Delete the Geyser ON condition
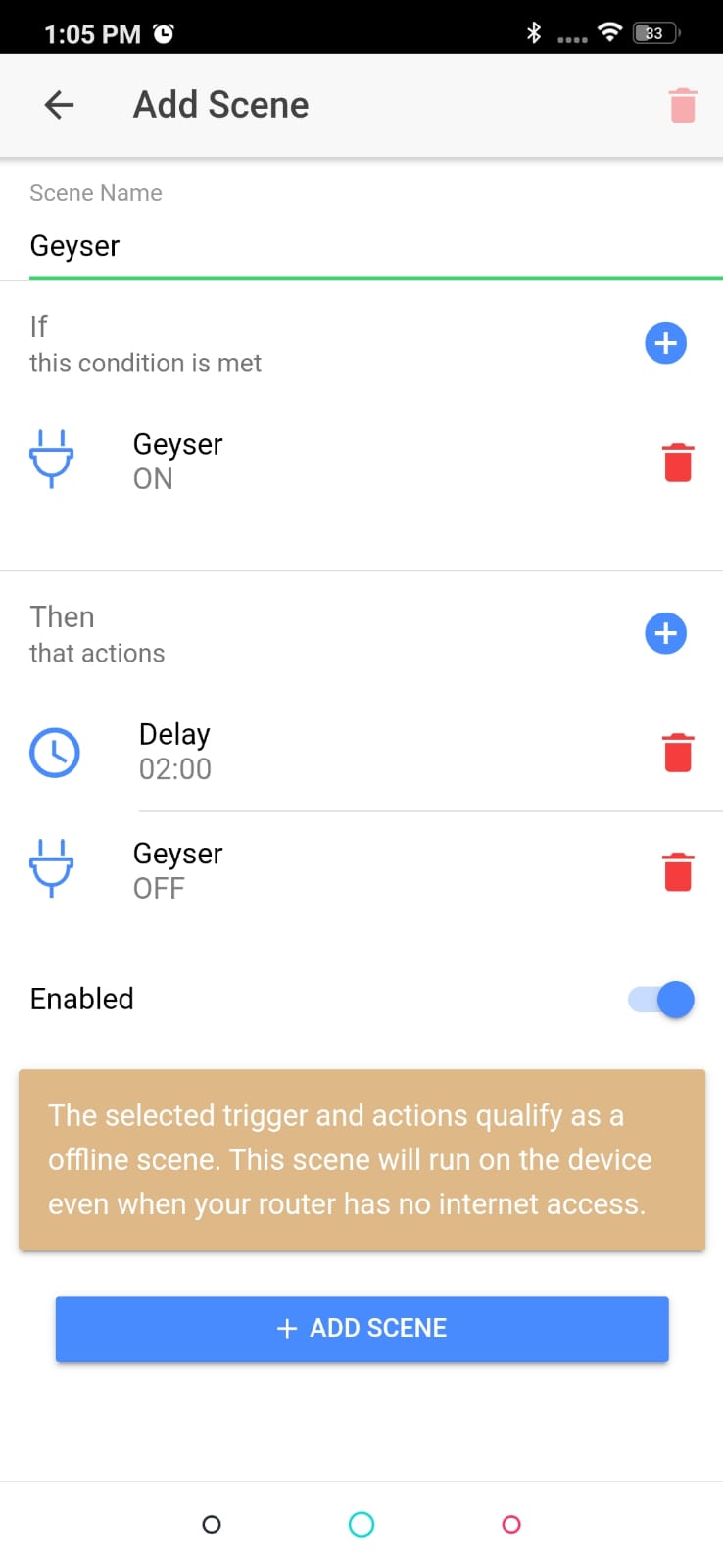This screenshot has height=1568, width=723. [x=678, y=462]
